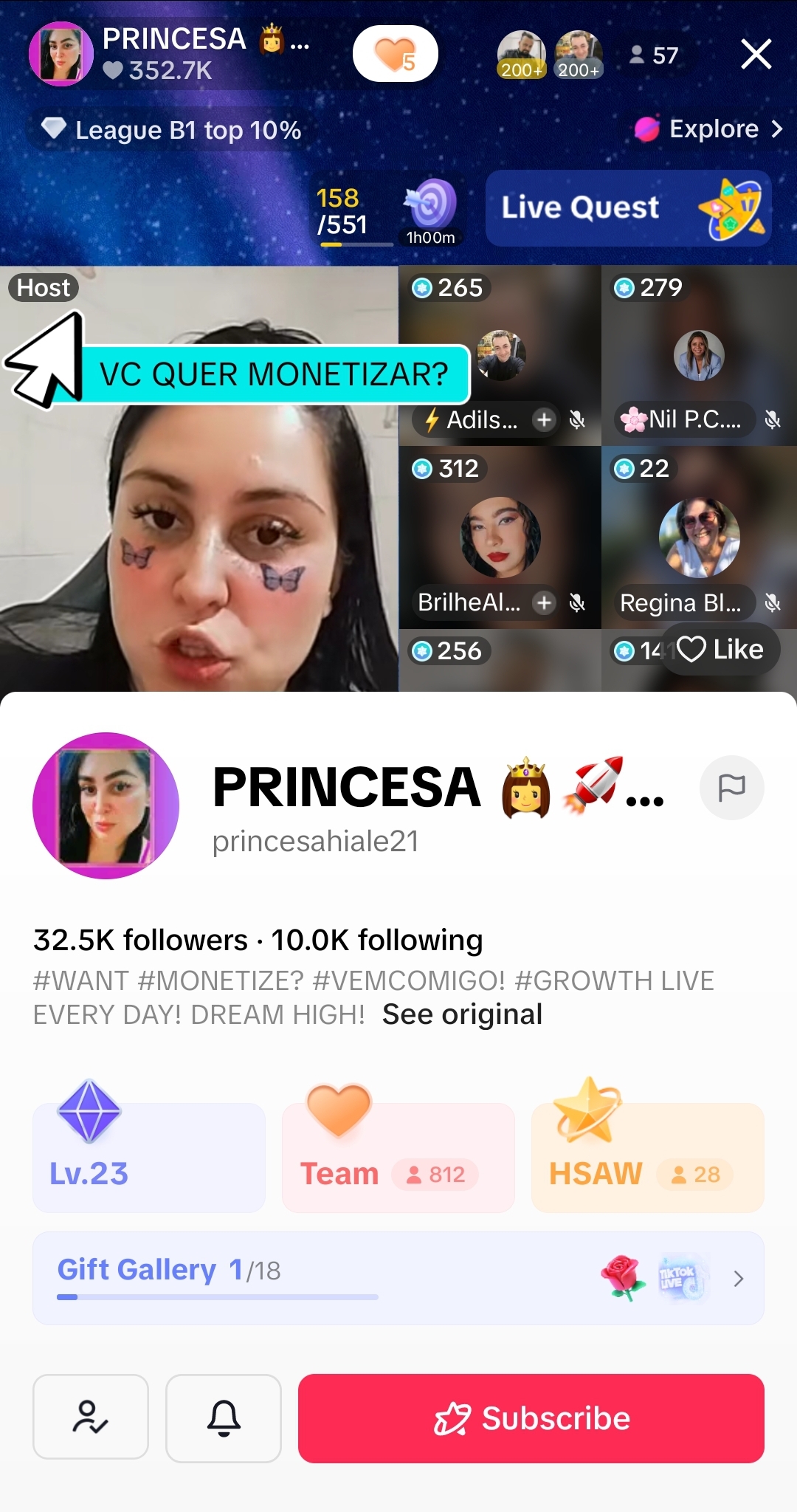Report the profile using the flag icon
The width and height of the screenshot is (797, 1512).
[731, 788]
